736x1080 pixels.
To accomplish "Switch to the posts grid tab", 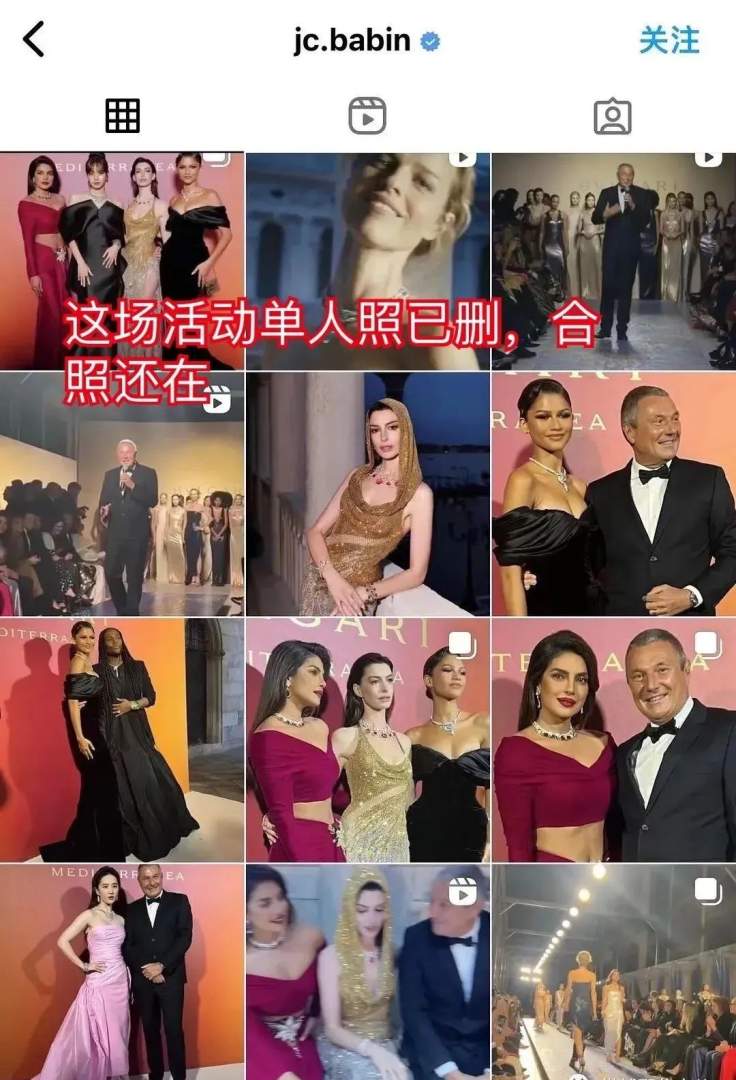I will pos(122,116).
